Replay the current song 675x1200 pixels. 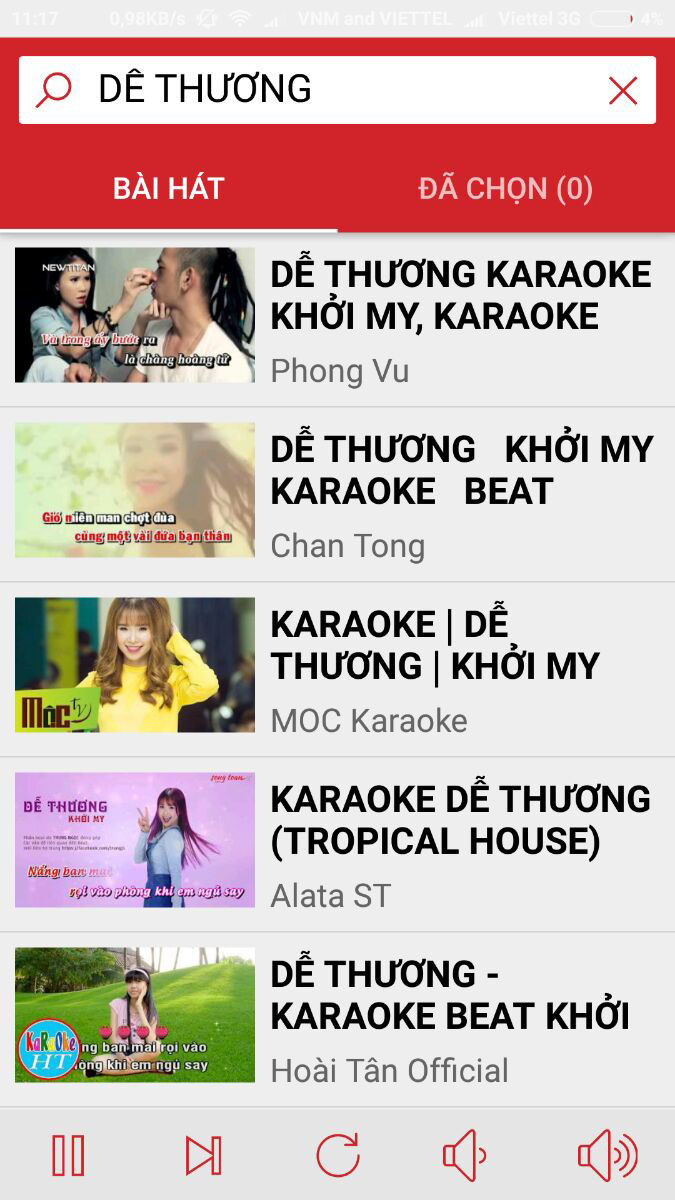point(338,1156)
